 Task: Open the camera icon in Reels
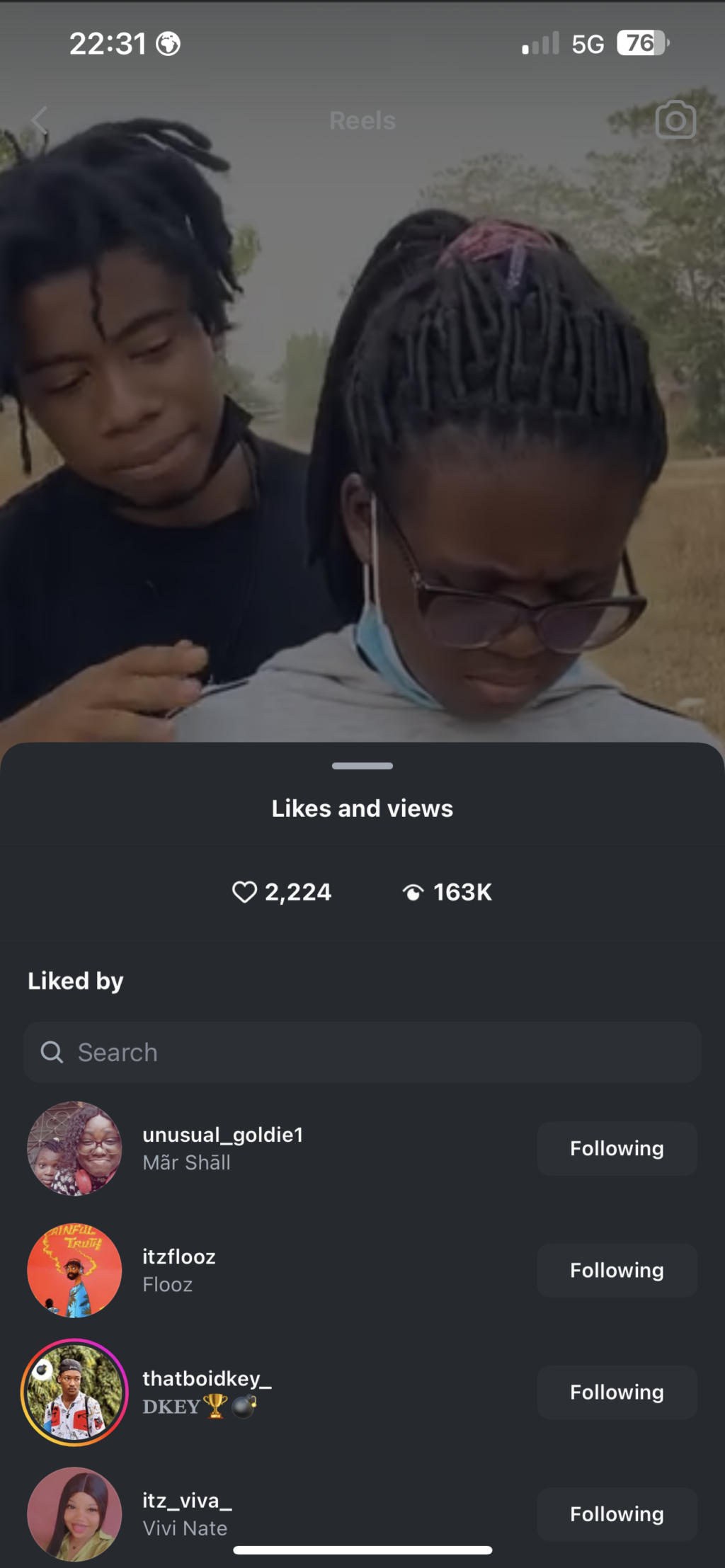pos(675,120)
